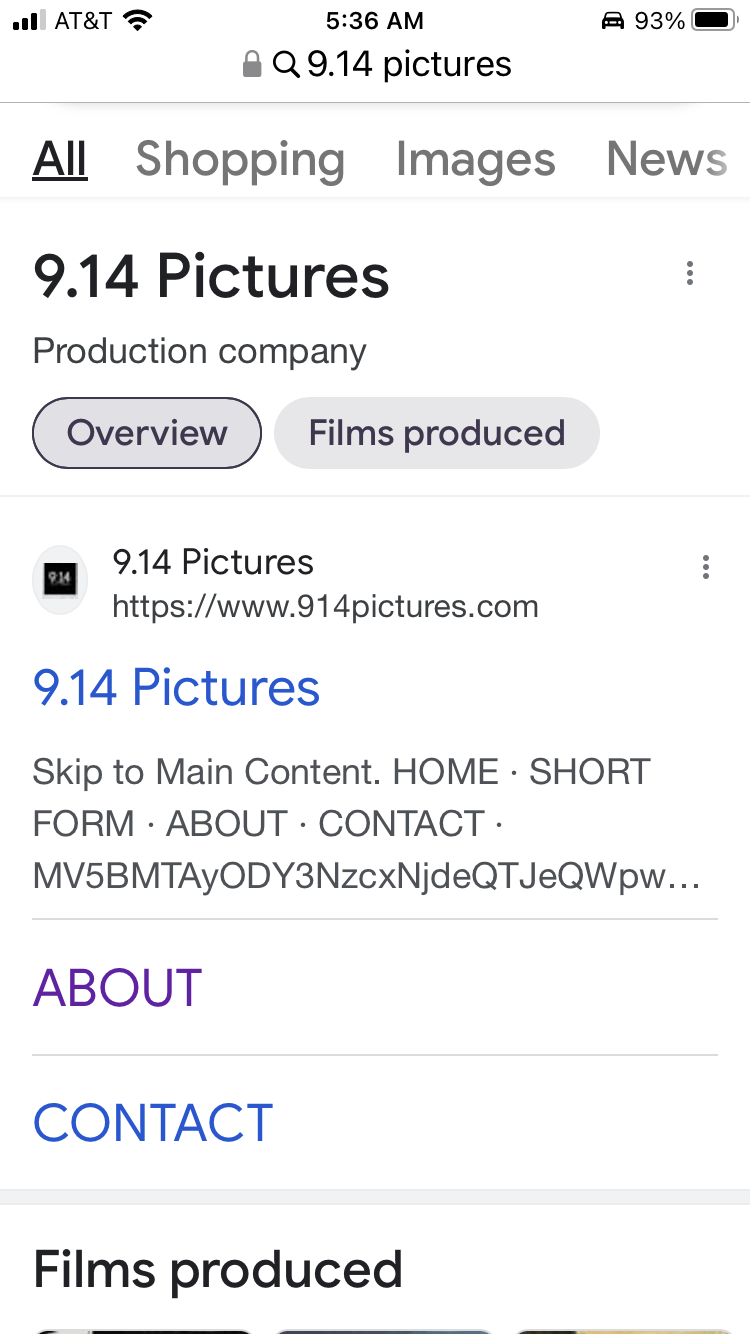Image resolution: width=750 pixels, height=1334 pixels.
Task: Open the 9.14 Pictures website link
Action: [x=177, y=688]
